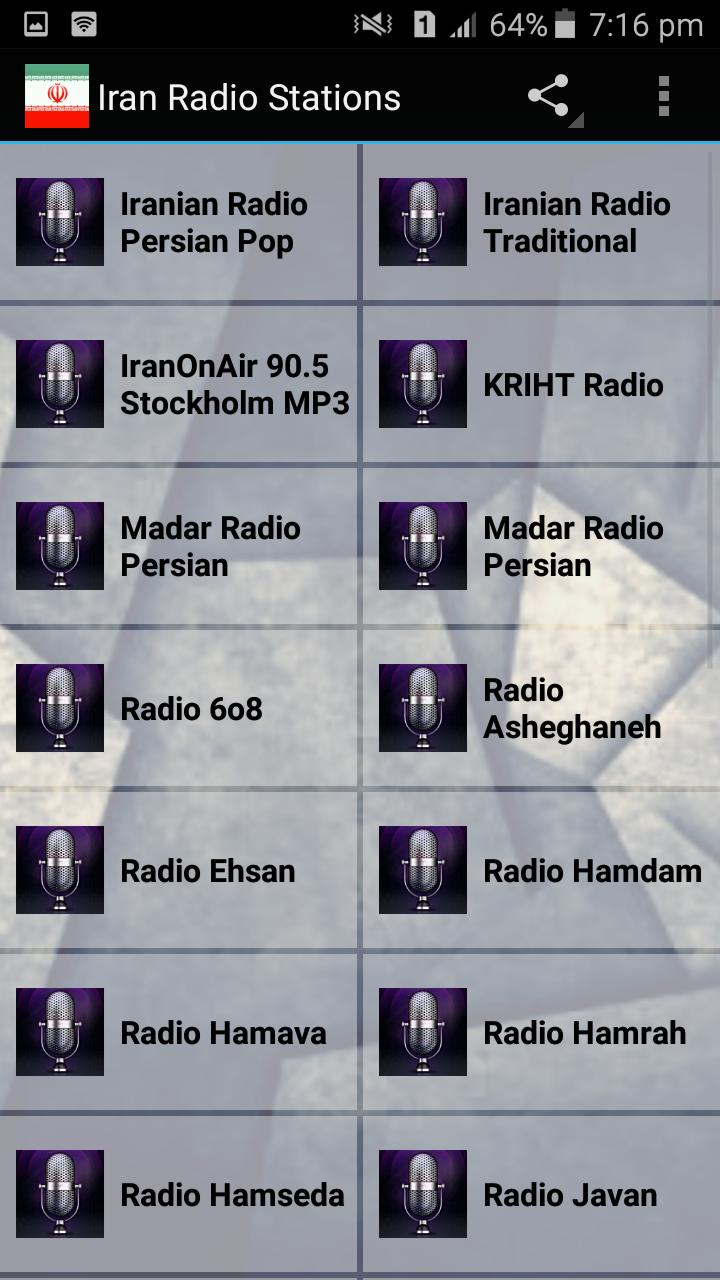720x1280 pixels.
Task: Tap the Iran flag app icon
Action: (x=55, y=96)
